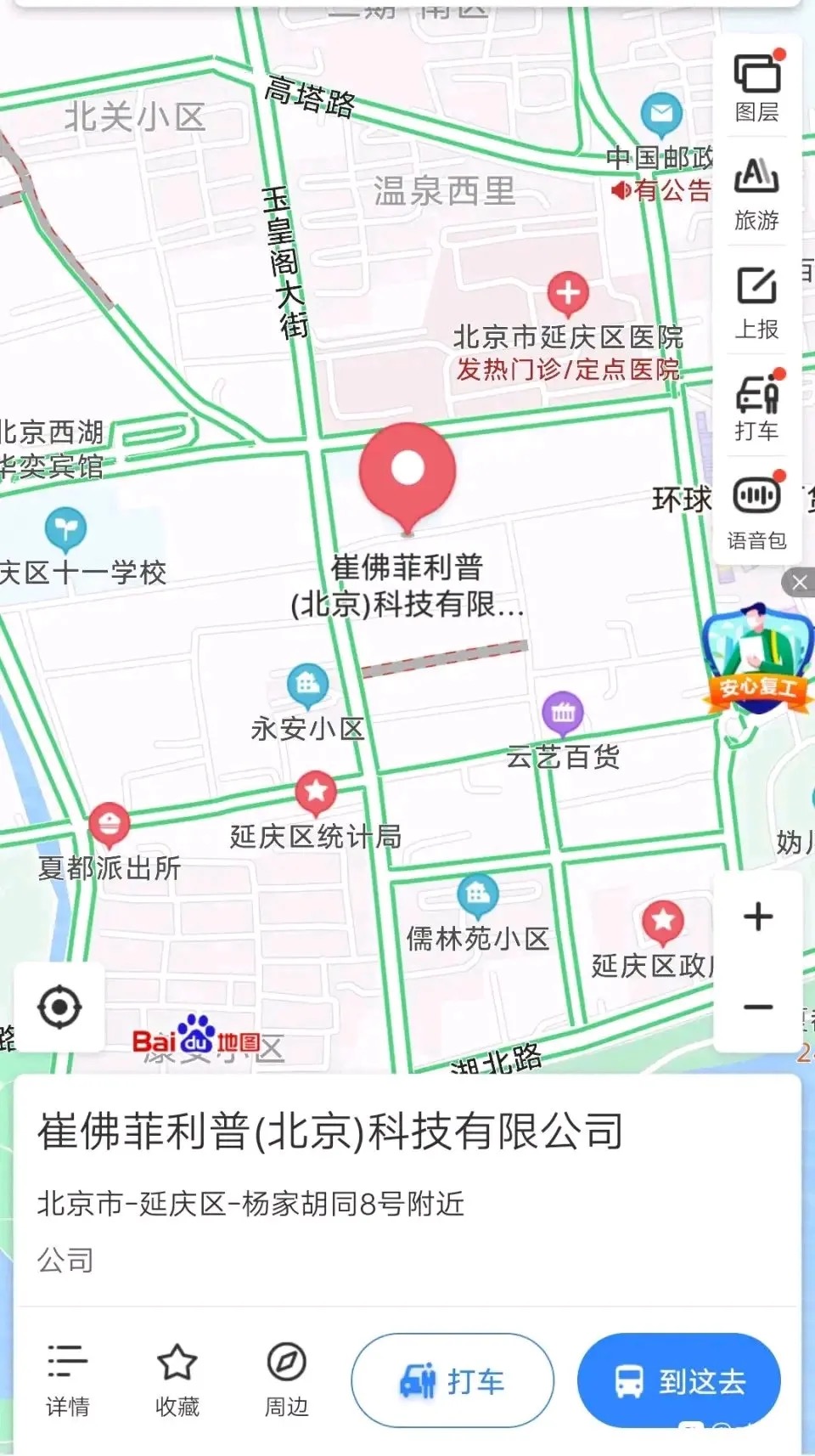Tap the 云艺百货 store marker
This screenshot has width=815, height=1456.
562,714
